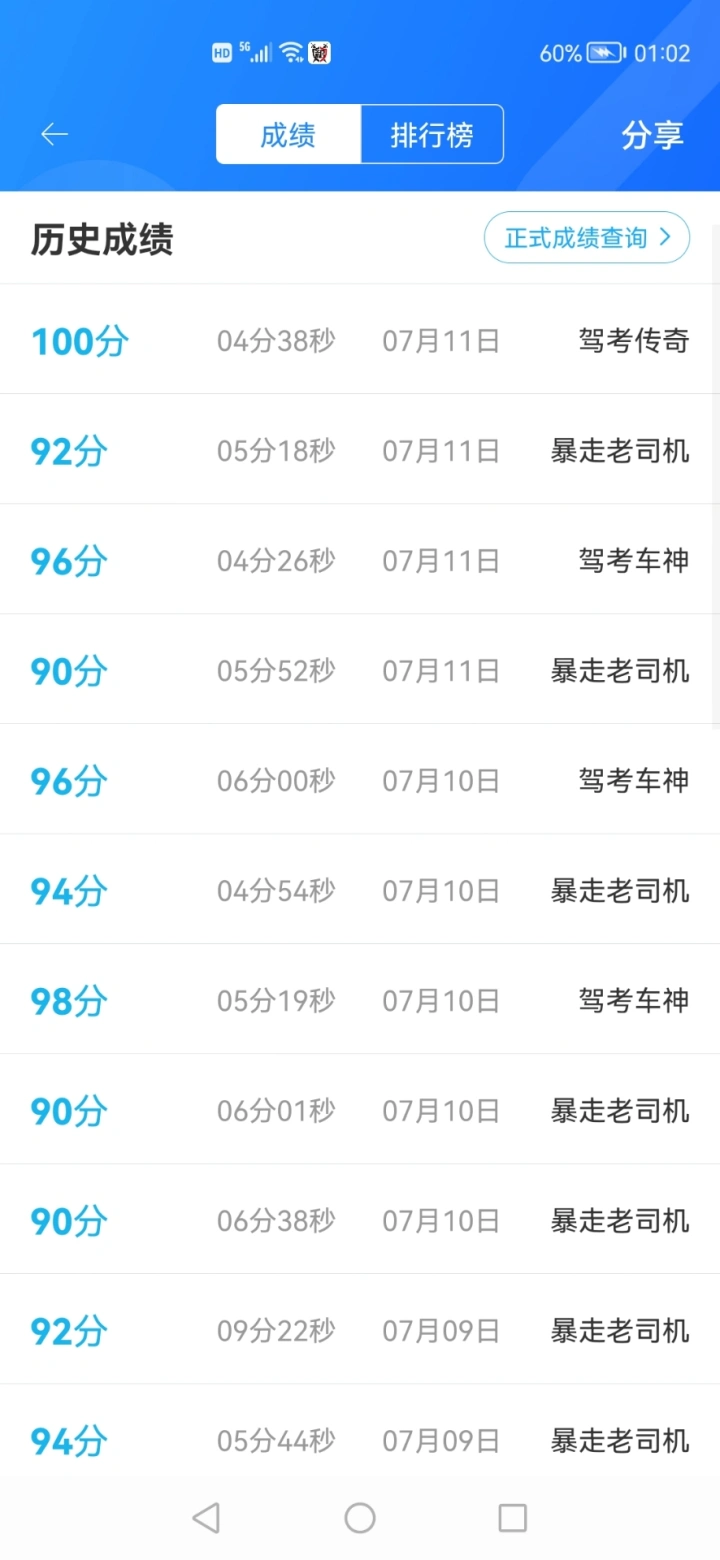Open the 96分 record at 06分00秒
The height and width of the screenshot is (1560, 720).
360,779
